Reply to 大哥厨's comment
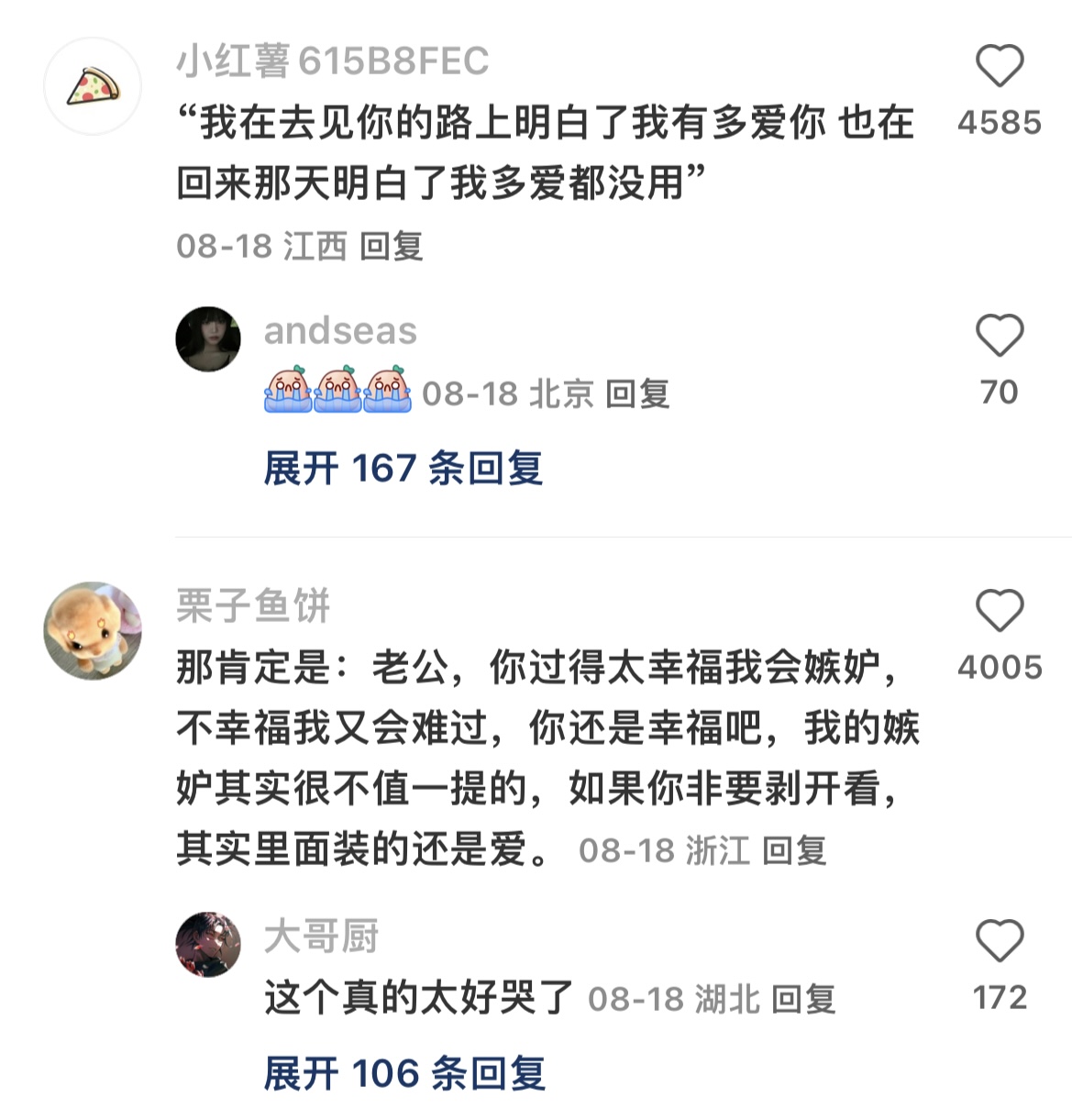Screen dimensions: 1072x1120 click(x=803, y=999)
